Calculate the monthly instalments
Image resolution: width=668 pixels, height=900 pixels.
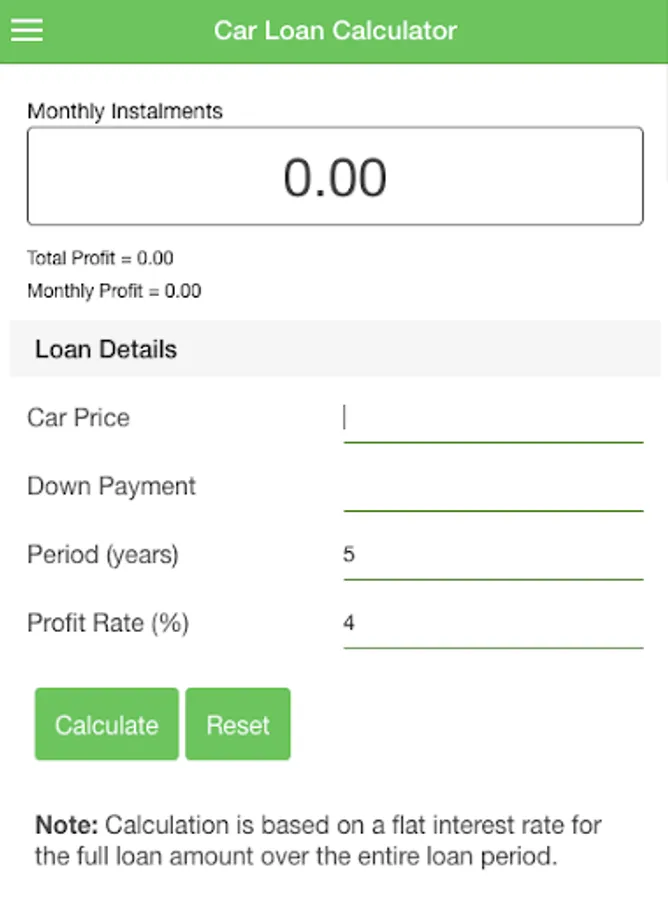tap(107, 724)
